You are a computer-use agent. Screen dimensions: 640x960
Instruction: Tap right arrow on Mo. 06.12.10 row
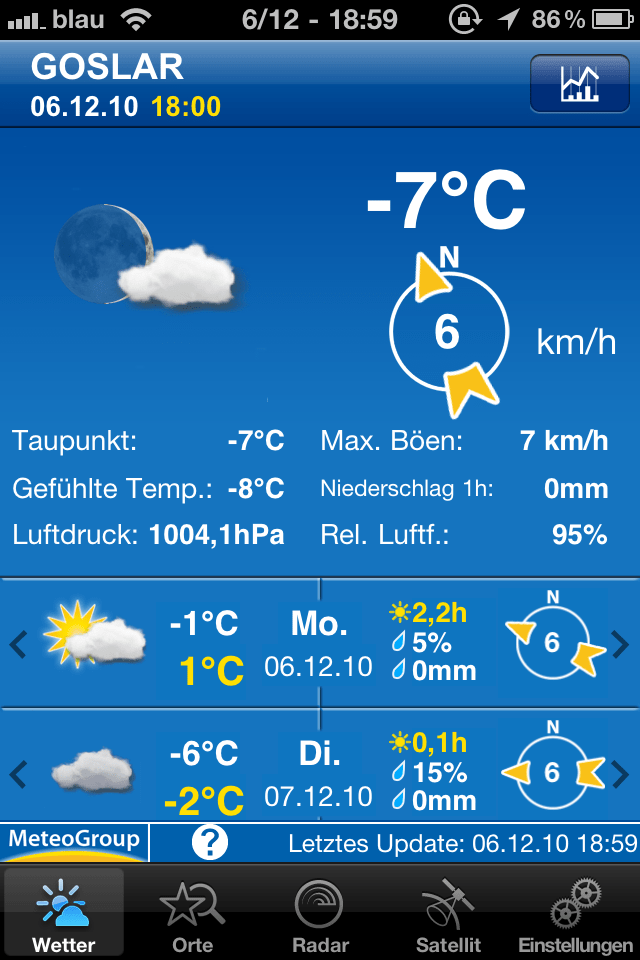click(x=620, y=643)
